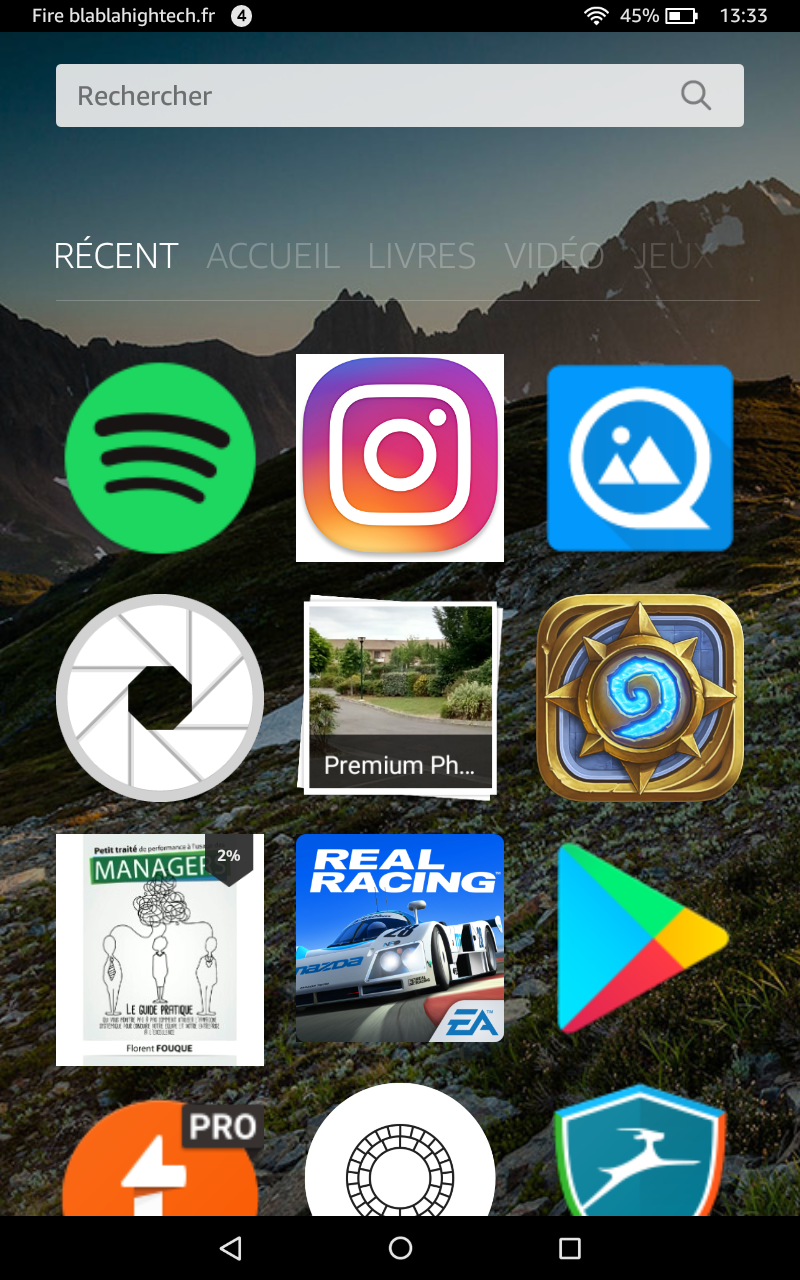Viewport: 800px width, 1280px height.
Task: Show recent apps with the square button
Action: point(570,1247)
